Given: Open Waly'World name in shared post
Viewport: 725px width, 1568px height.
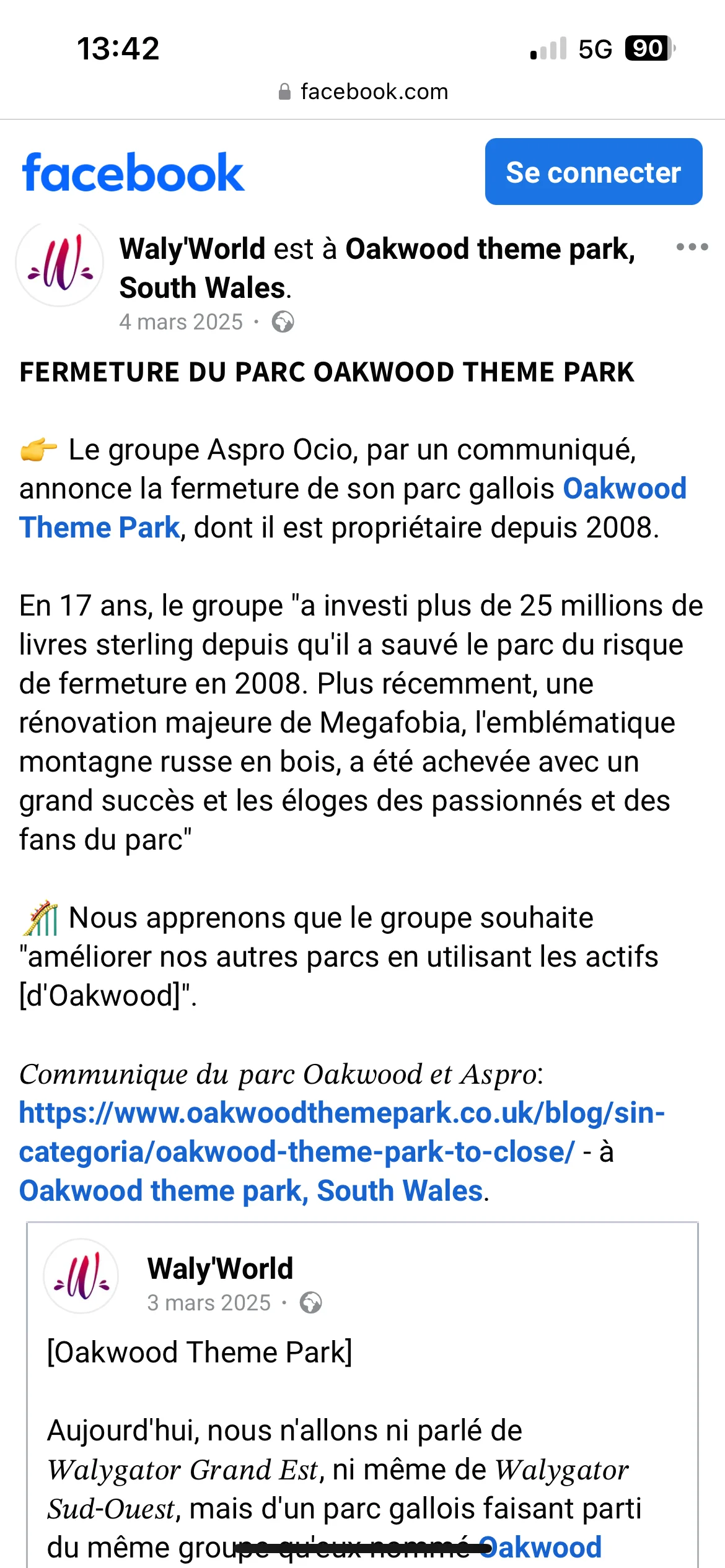Looking at the screenshot, I should (x=220, y=1268).
